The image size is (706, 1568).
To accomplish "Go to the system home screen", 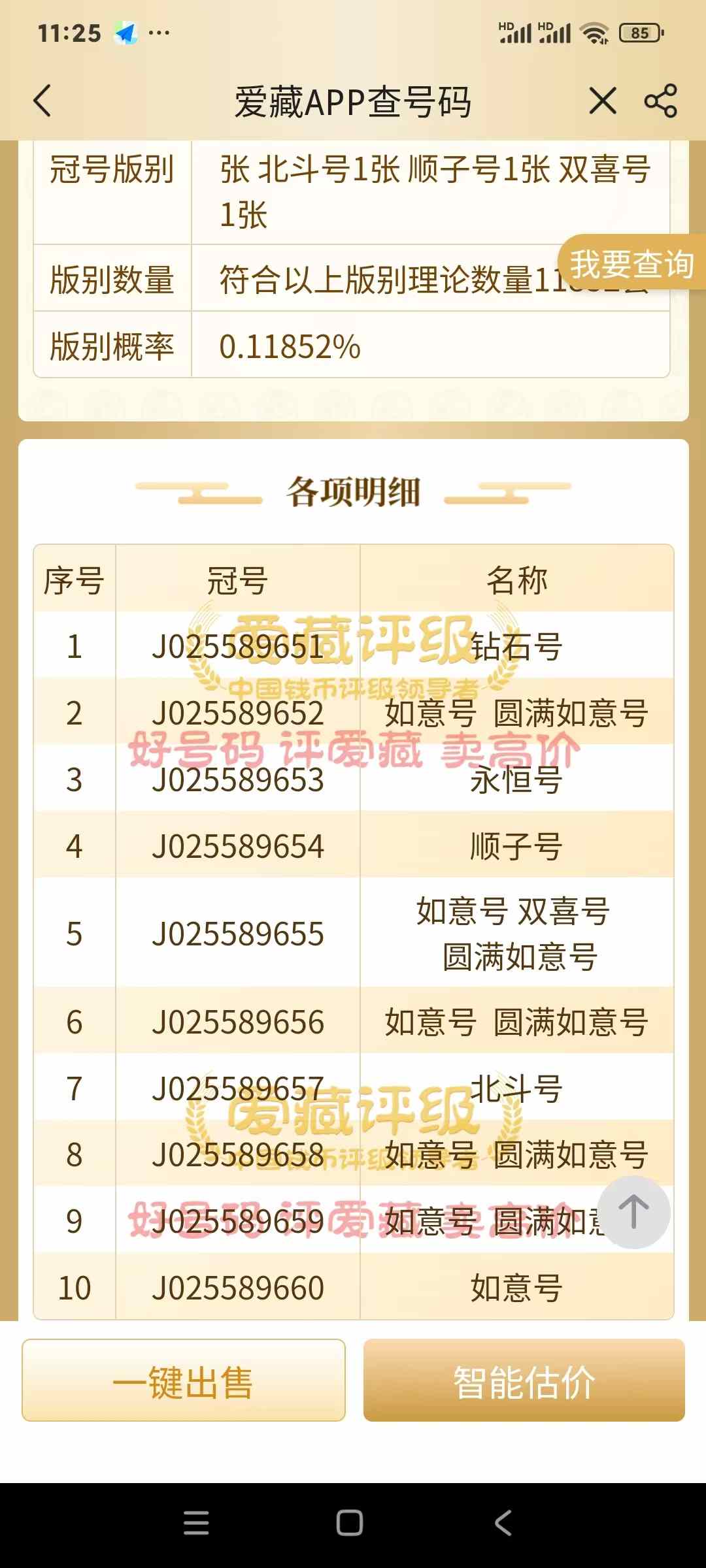I will (350, 1523).
